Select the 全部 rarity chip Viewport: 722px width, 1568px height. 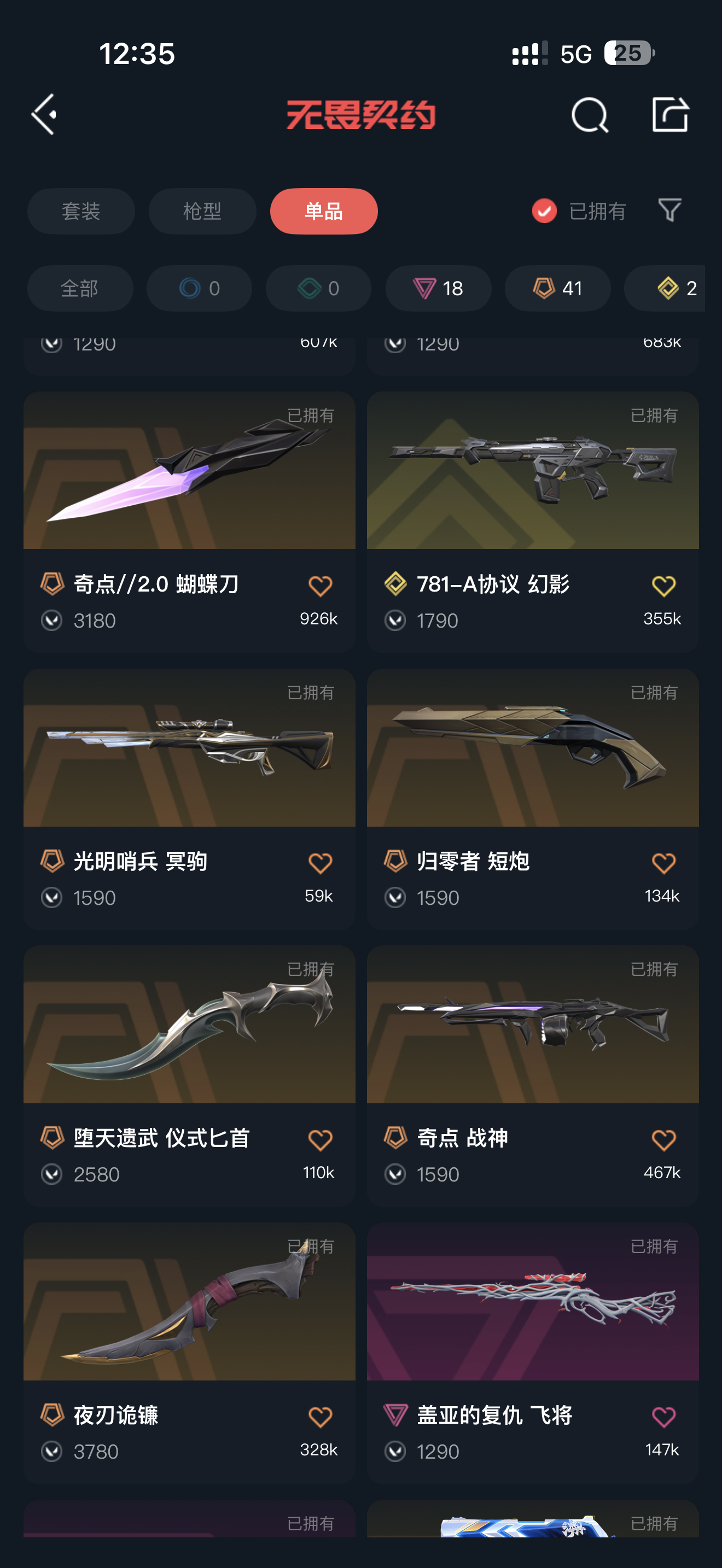tap(80, 288)
